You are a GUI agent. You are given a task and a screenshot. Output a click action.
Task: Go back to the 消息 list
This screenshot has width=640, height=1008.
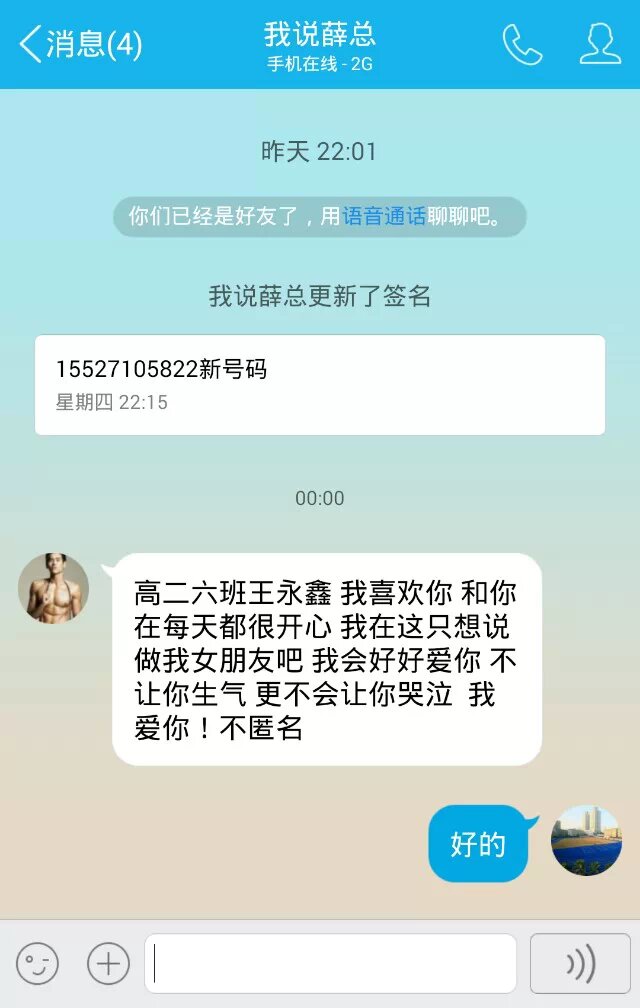80,45
